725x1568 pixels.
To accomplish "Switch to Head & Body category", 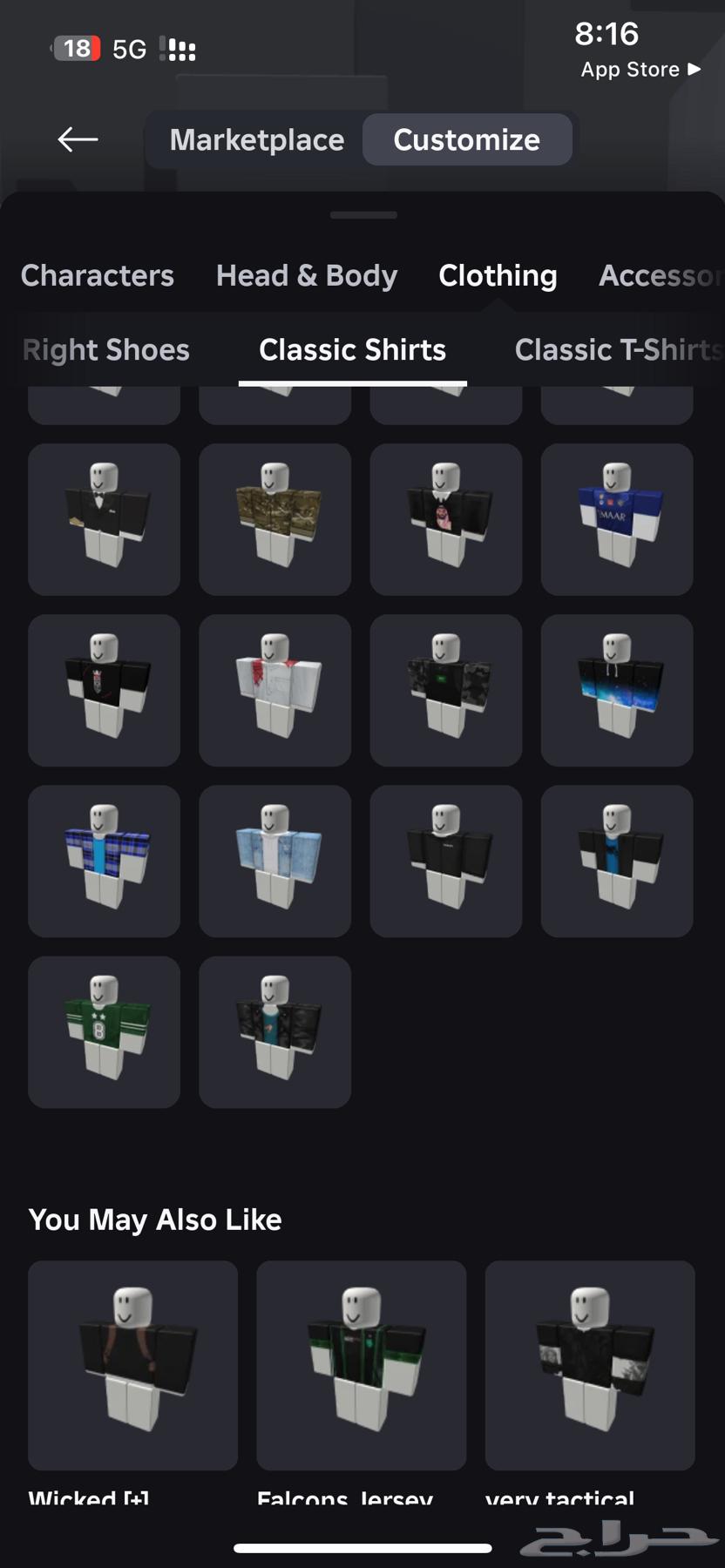I will 307,275.
